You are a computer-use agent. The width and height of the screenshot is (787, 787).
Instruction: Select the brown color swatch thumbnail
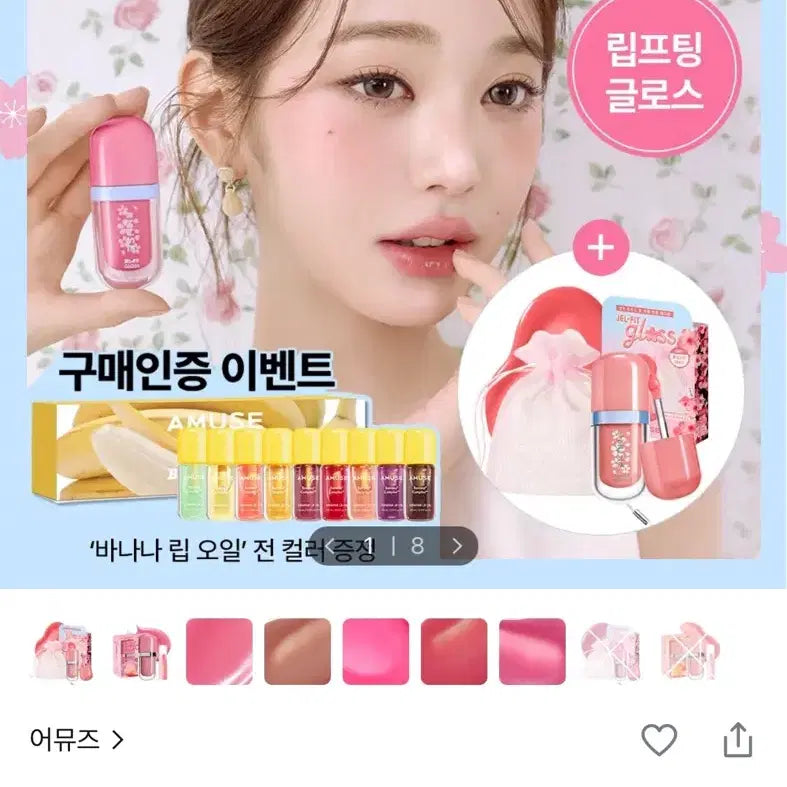[x=297, y=651]
